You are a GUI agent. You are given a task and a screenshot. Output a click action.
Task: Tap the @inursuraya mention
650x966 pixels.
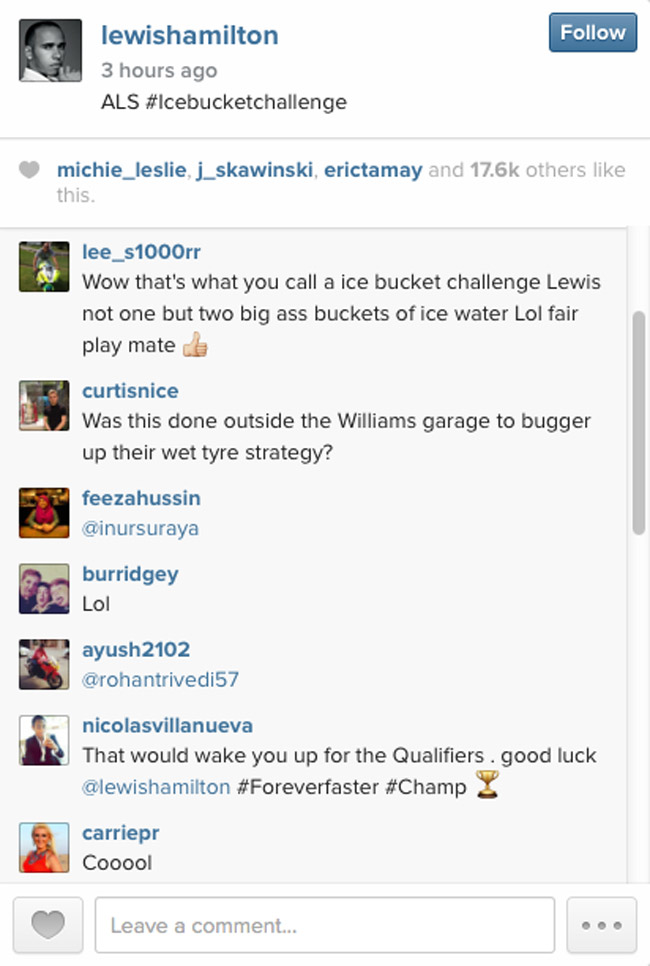pyautogui.click(x=140, y=528)
